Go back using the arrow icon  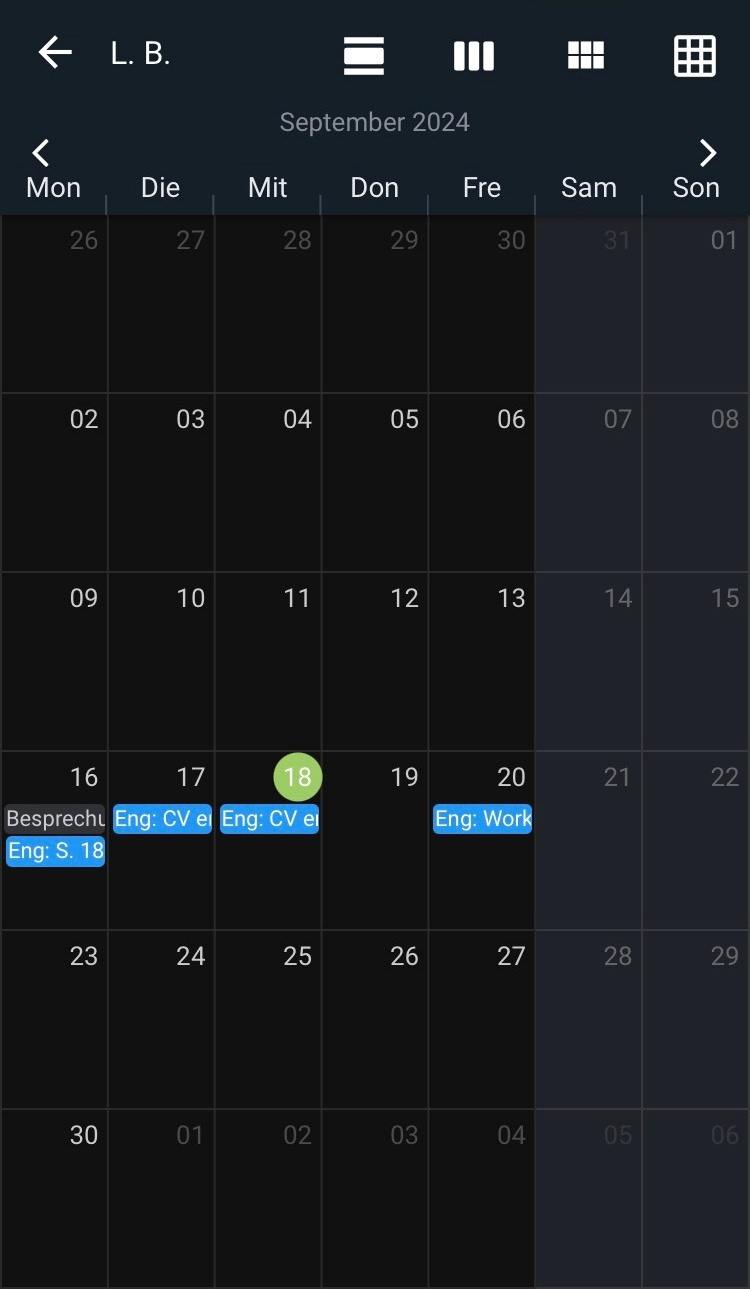point(55,53)
